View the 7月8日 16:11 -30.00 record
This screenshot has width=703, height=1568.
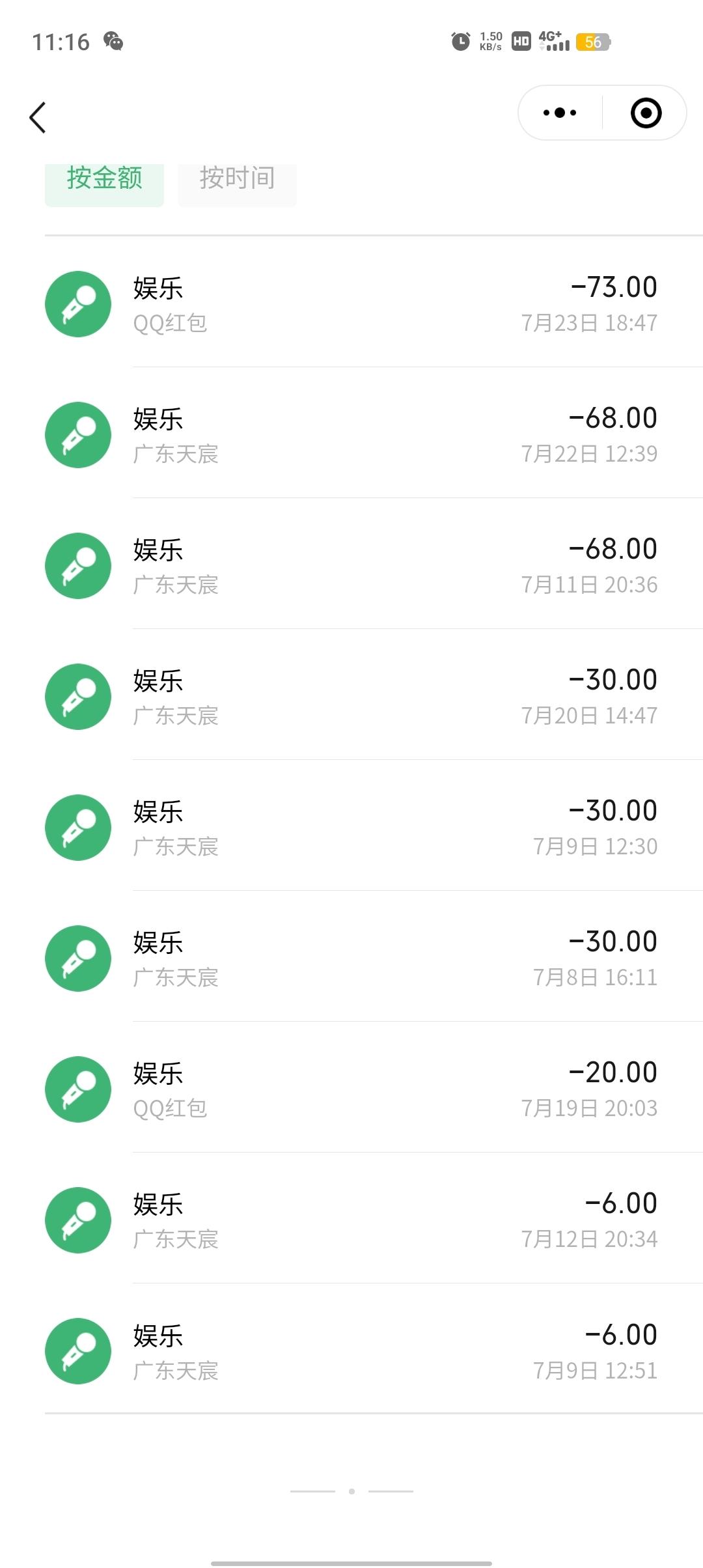[351, 958]
